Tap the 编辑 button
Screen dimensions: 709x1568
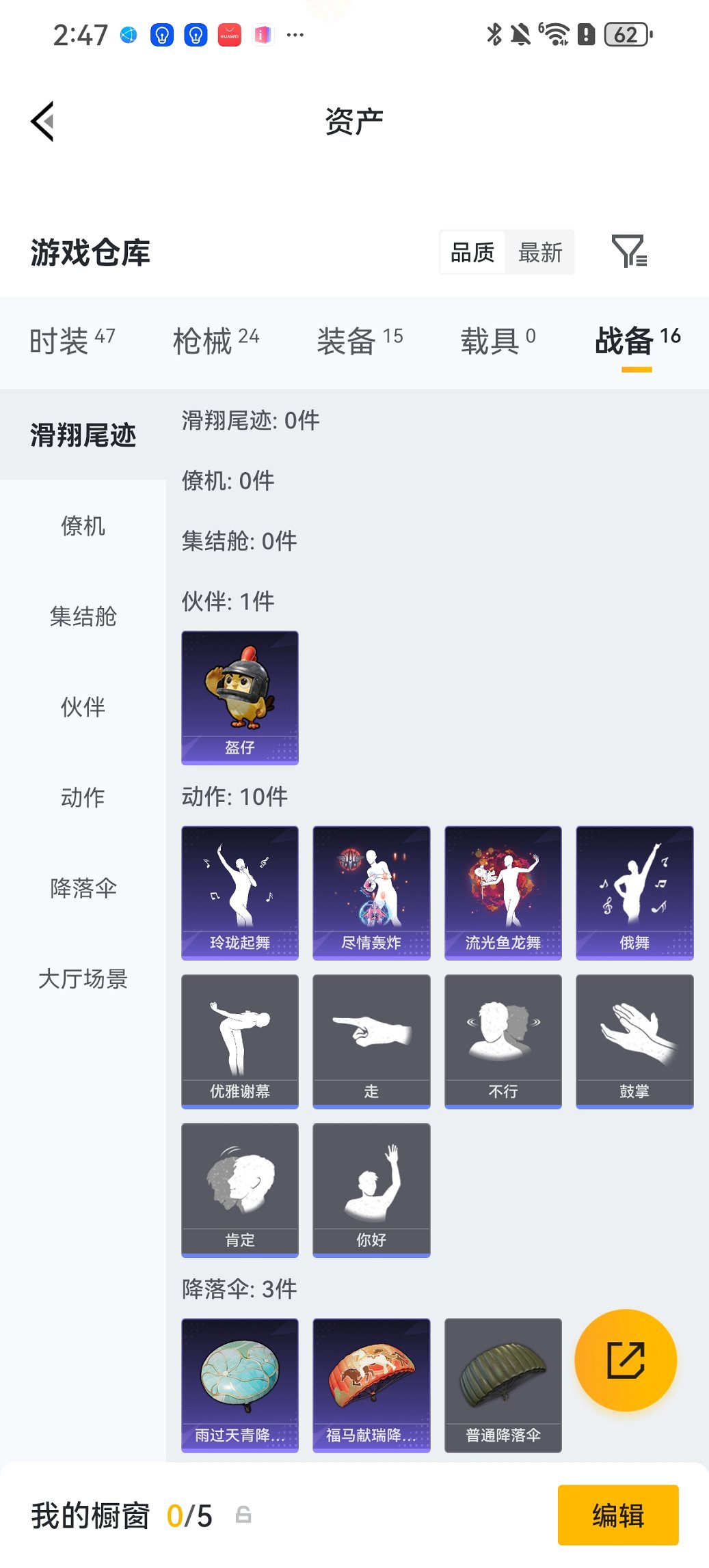[x=618, y=1516]
